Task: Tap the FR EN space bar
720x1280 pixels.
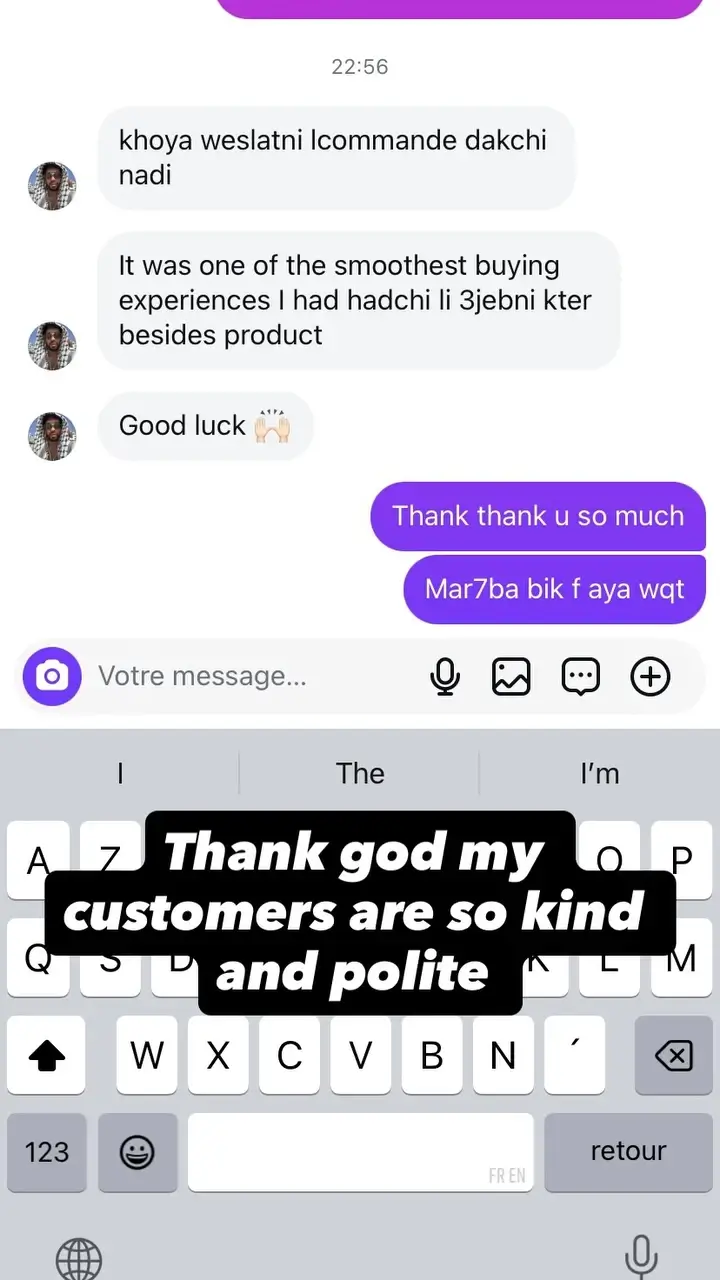Action: pyautogui.click(x=360, y=1152)
